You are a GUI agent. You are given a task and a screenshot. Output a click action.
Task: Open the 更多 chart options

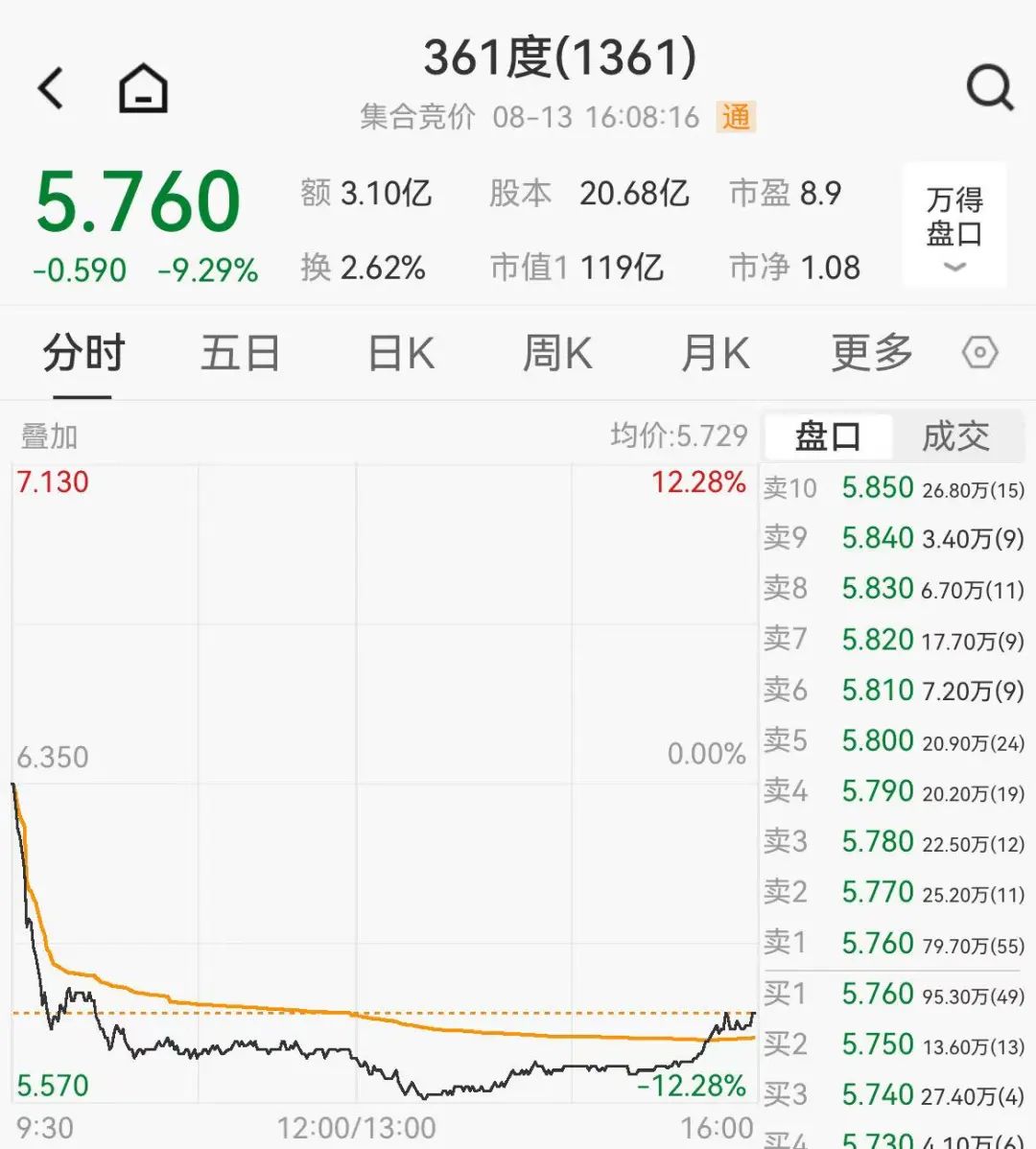tap(872, 354)
